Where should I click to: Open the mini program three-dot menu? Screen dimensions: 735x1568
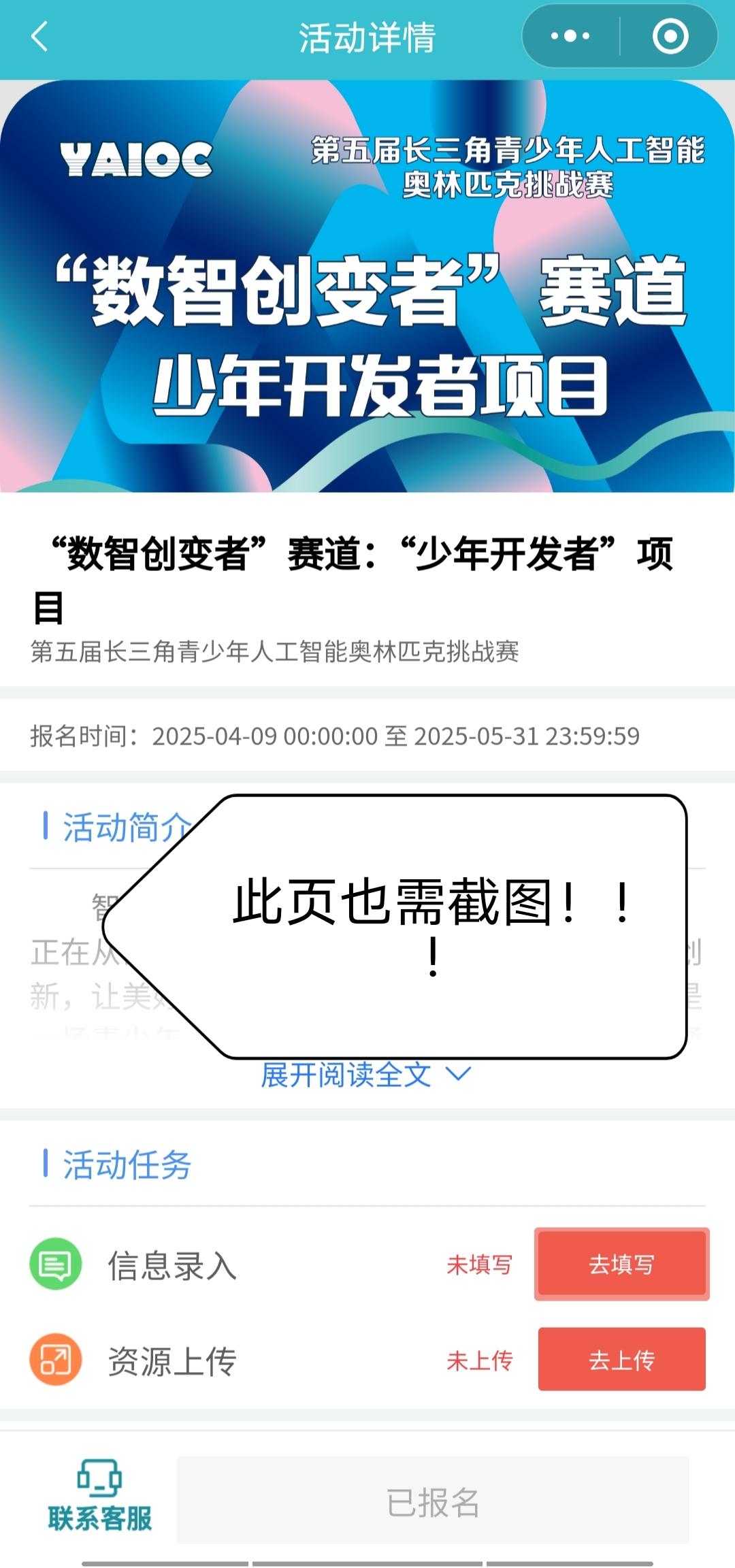570,36
